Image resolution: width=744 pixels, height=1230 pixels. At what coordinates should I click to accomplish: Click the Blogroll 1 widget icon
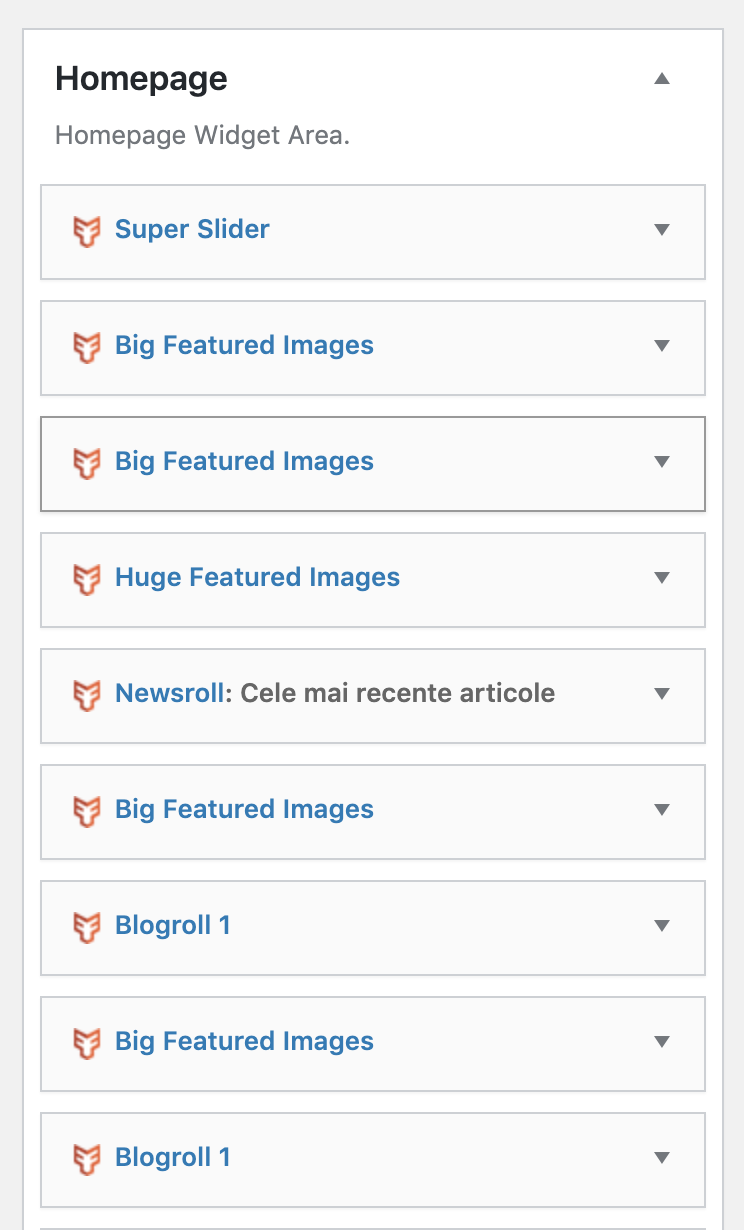(x=88, y=926)
